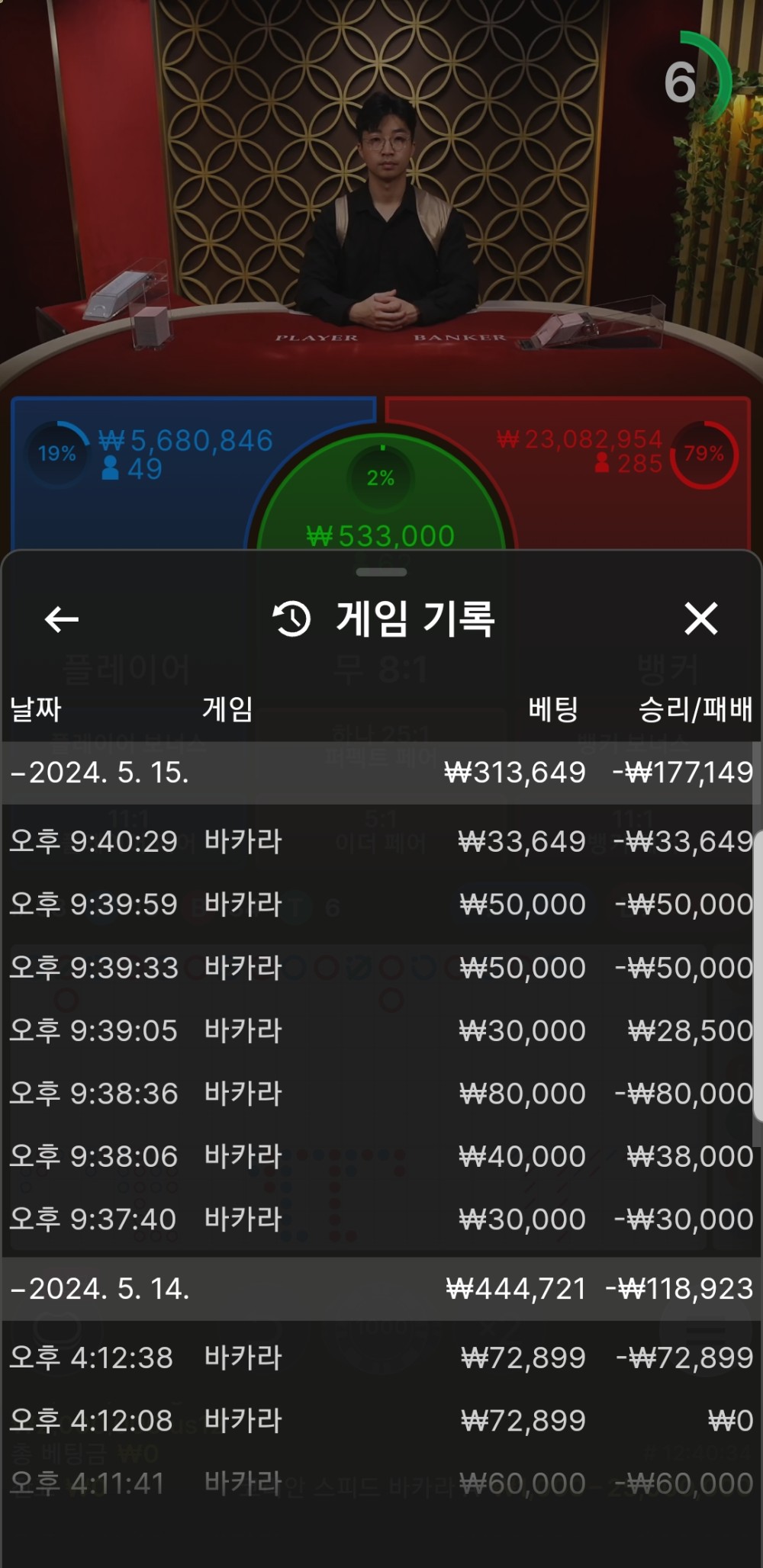Close the 게임 기록 panel
The image size is (763, 1568).
[700, 619]
